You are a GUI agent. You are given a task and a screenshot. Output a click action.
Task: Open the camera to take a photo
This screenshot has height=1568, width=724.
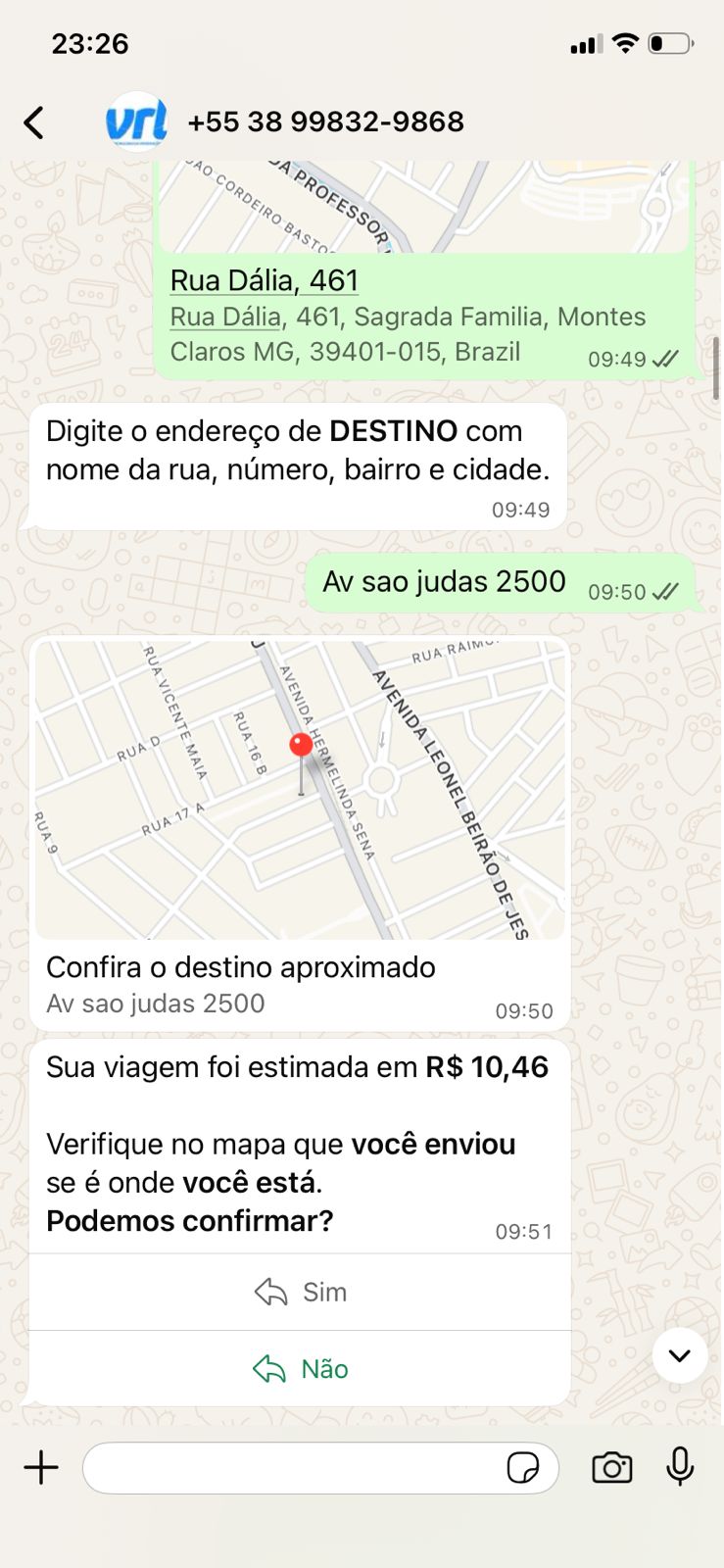tap(611, 1467)
